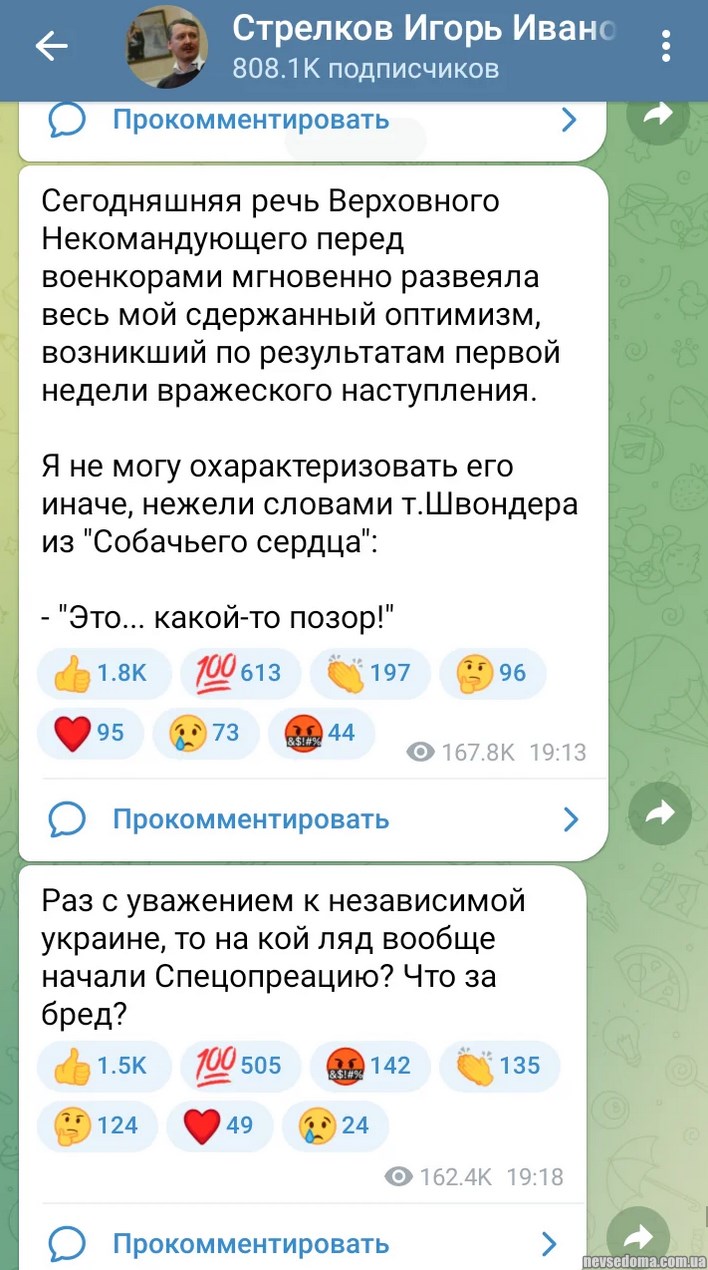The image size is (708, 1270).
Task: Tap the heart reaction showing 49
Action: coord(218,1125)
